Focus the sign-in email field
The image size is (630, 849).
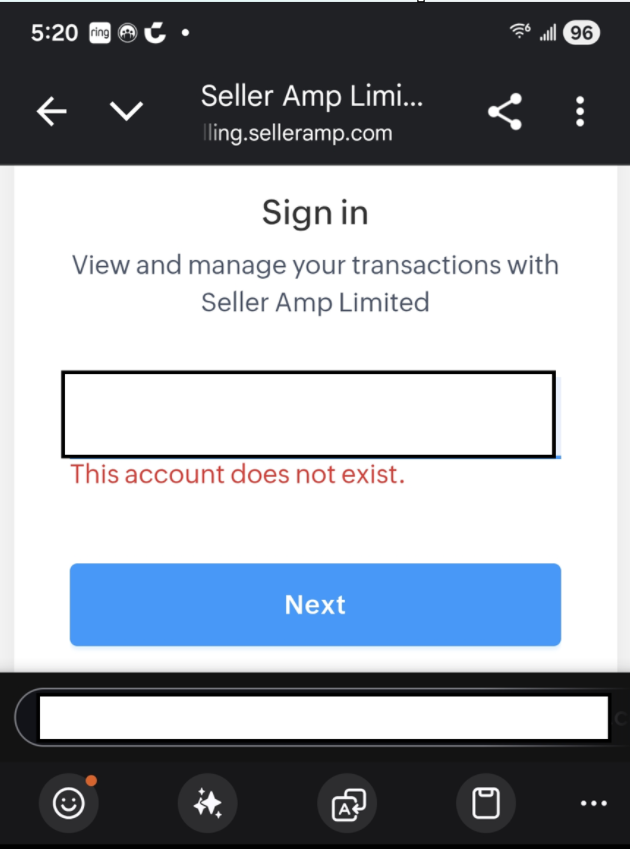[x=309, y=414]
